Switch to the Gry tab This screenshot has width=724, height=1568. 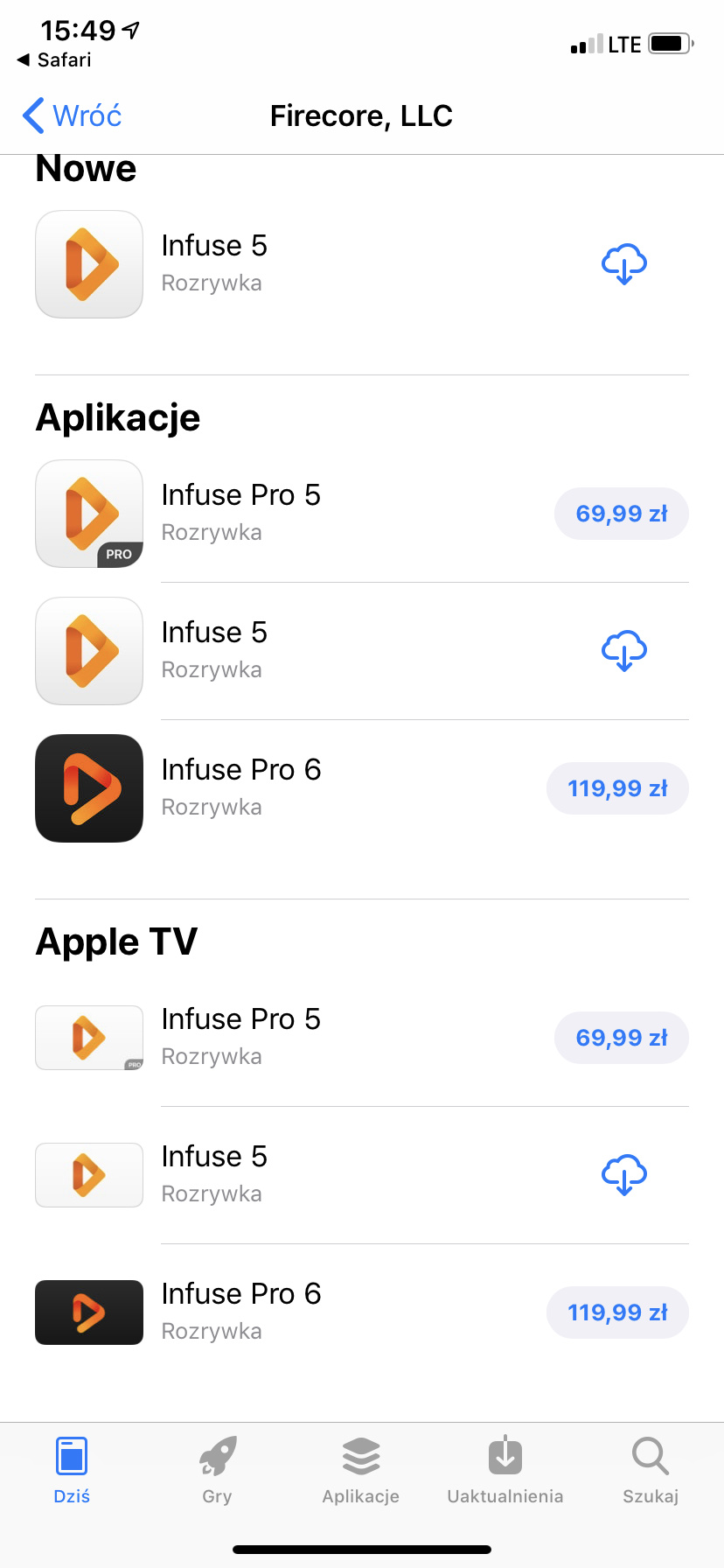[x=217, y=1469]
